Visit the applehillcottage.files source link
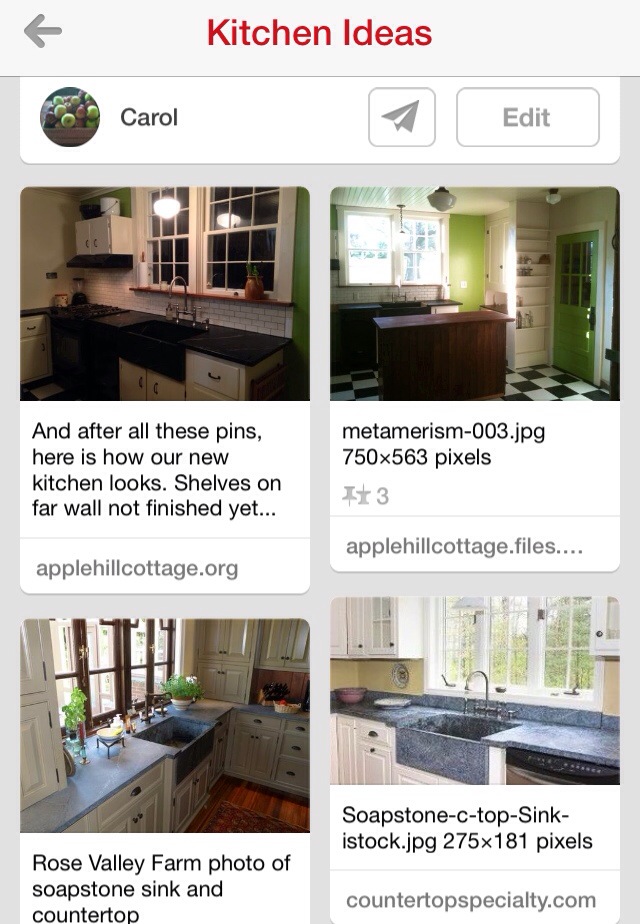The width and height of the screenshot is (640, 924). click(464, 547)
